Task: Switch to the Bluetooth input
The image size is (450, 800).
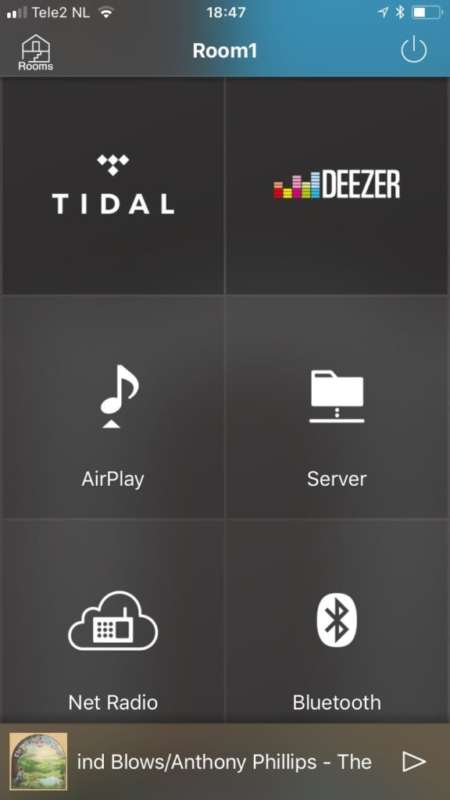Action: tap(337, 621)
